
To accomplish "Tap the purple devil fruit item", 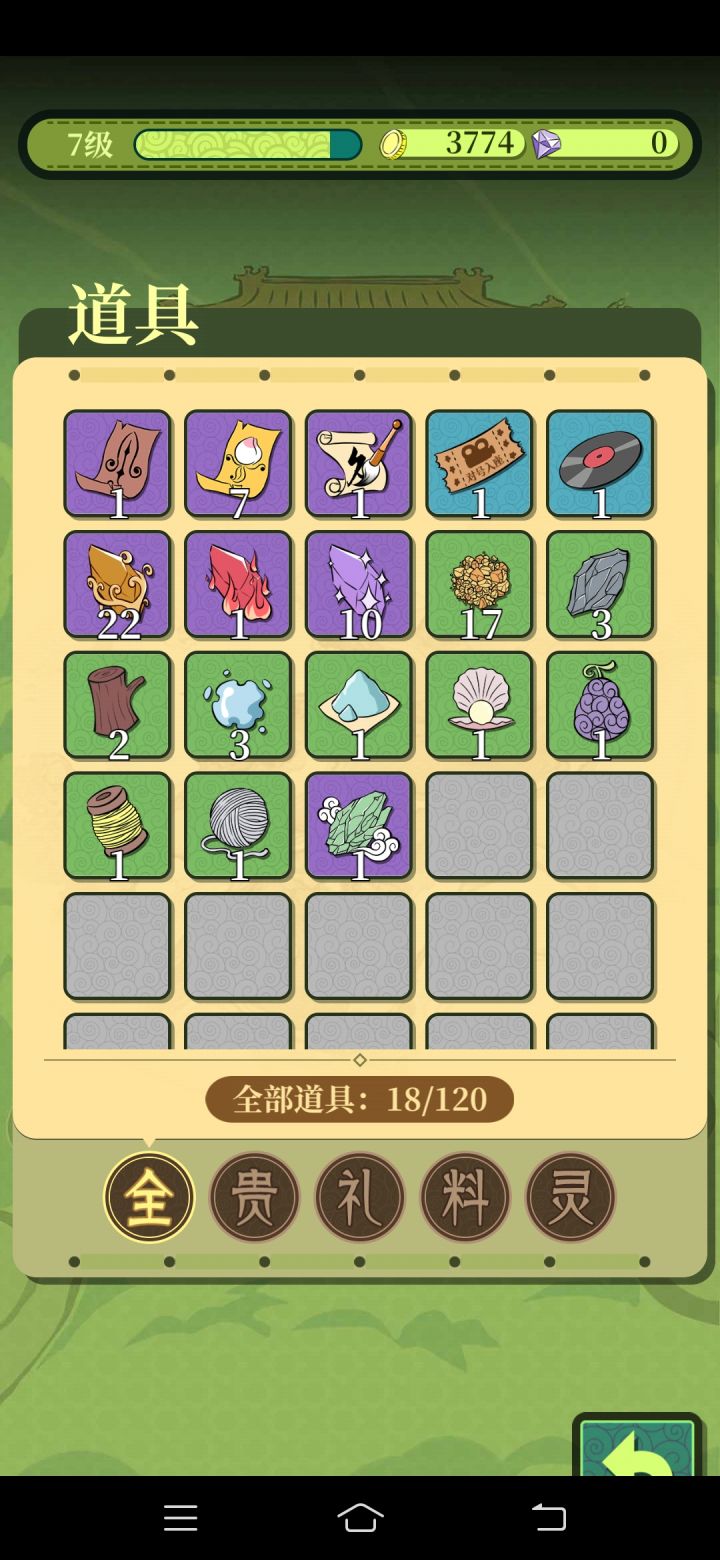I will 600,705.
